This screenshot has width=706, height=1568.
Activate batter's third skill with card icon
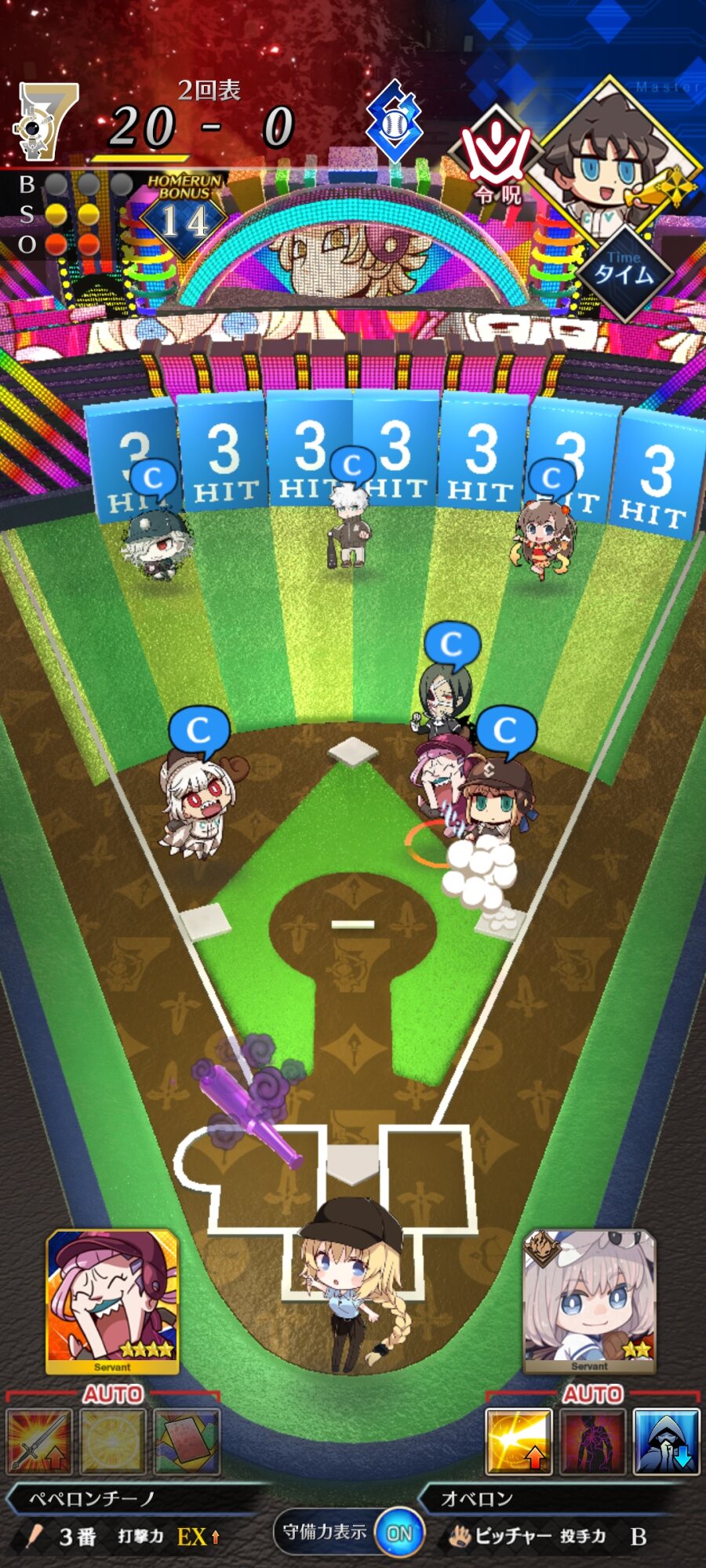tap(187, 1441)
